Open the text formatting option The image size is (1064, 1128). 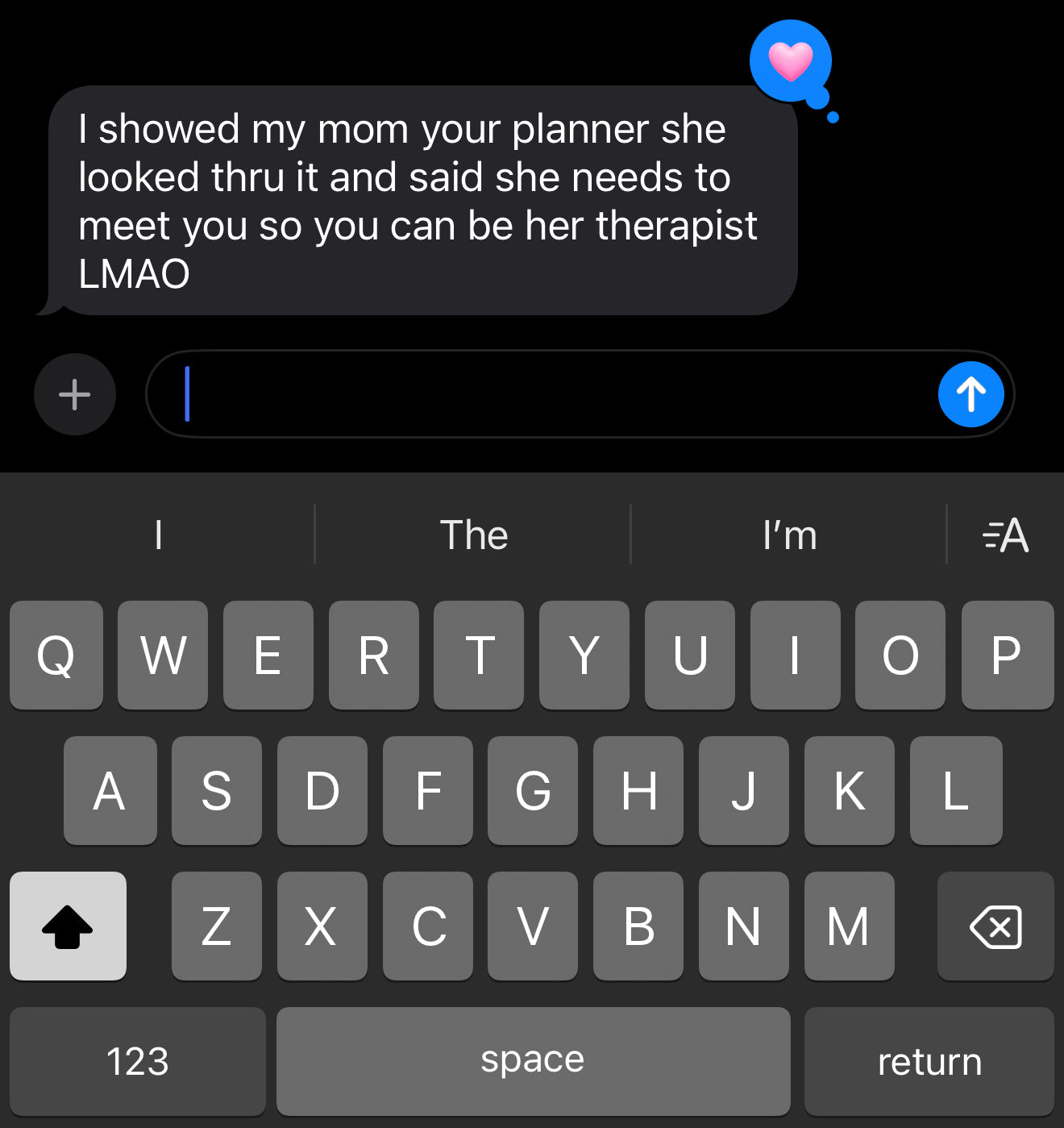1005,535
